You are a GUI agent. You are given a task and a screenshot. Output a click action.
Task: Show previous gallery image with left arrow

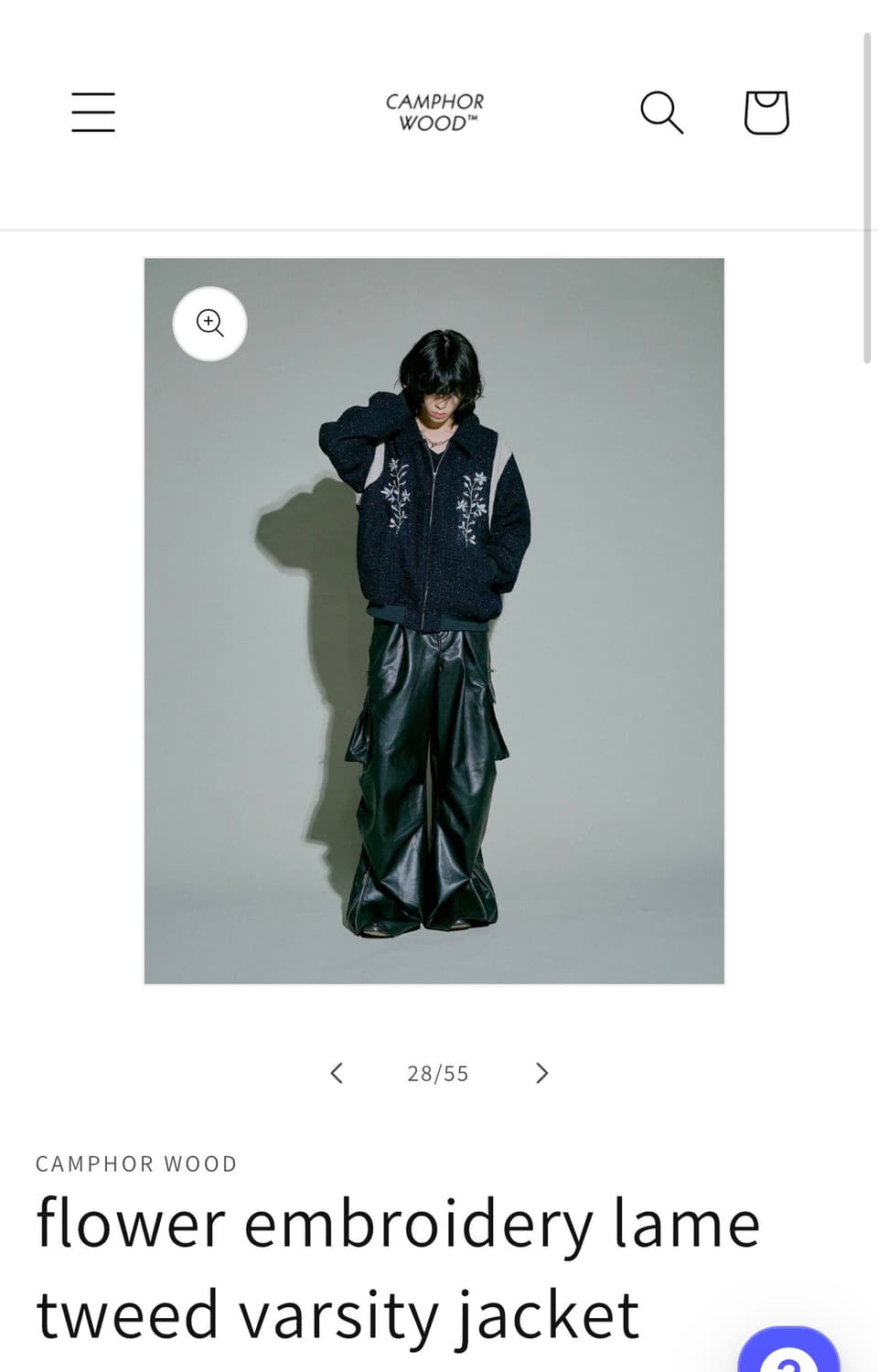click(x=336, y=1072)
